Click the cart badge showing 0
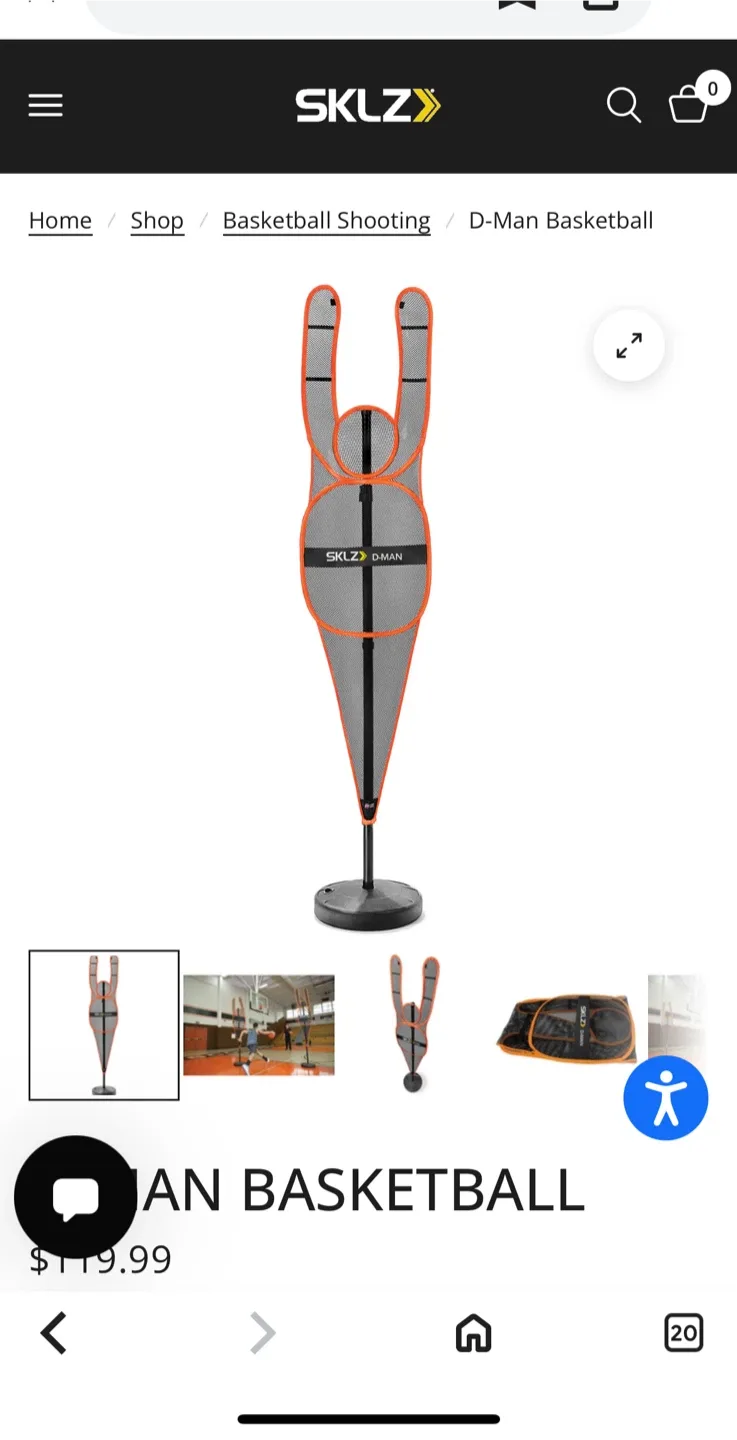 click(x=712, y=88)
